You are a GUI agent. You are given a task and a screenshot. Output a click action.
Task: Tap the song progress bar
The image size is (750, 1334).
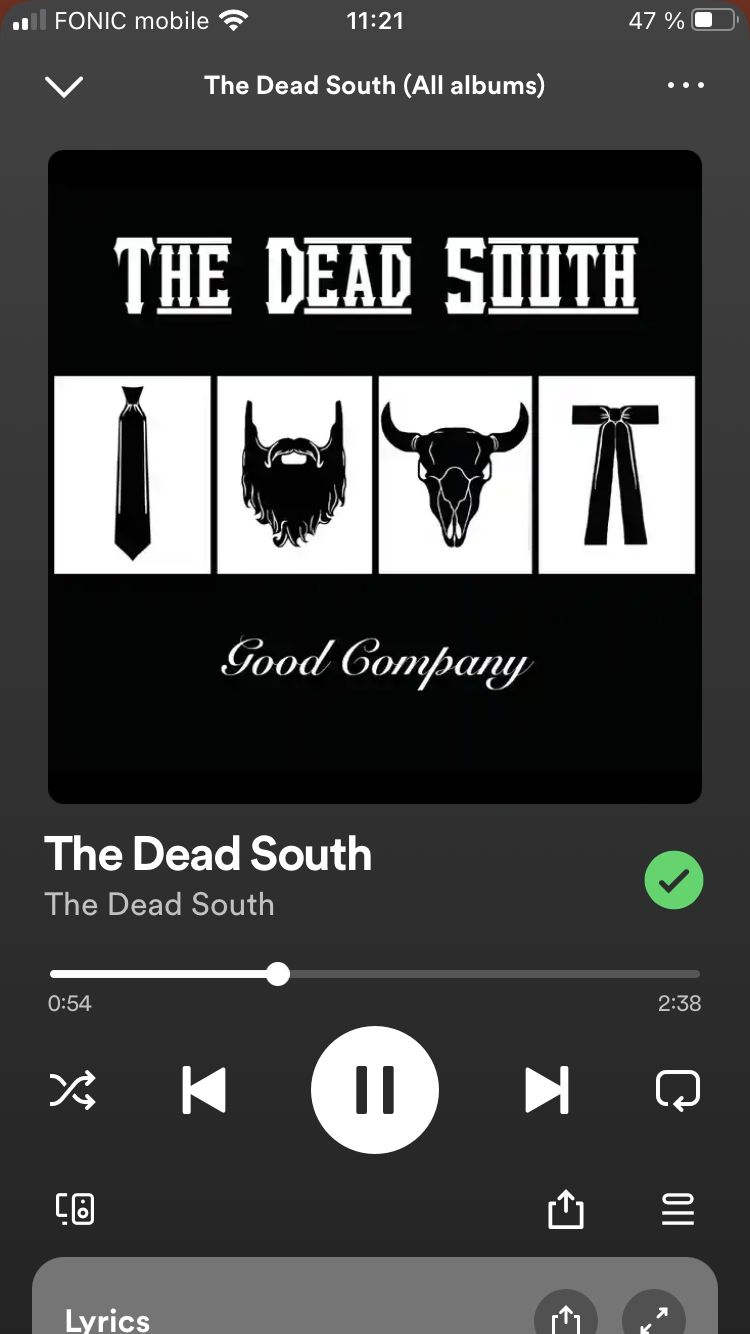375,974
